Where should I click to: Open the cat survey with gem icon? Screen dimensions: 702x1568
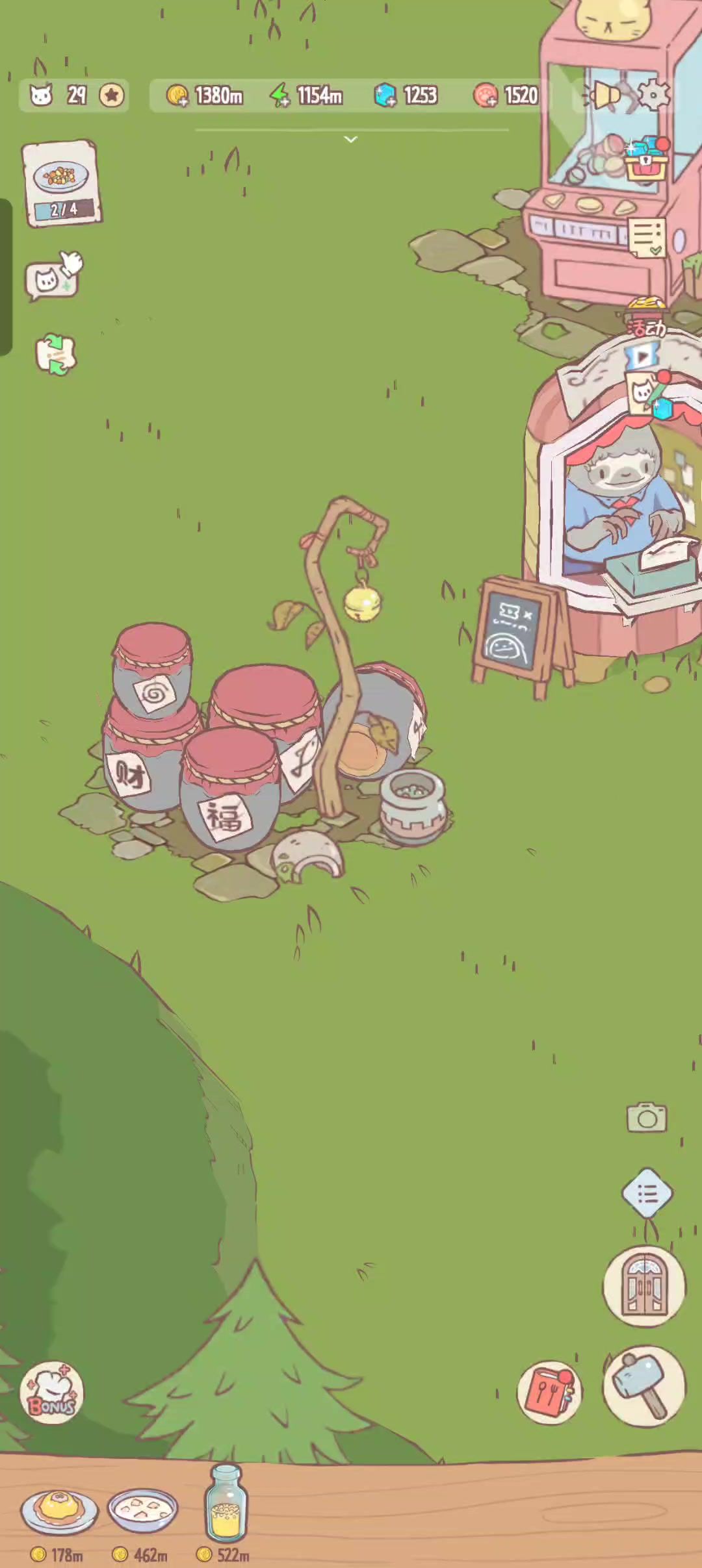coord(649,396)
